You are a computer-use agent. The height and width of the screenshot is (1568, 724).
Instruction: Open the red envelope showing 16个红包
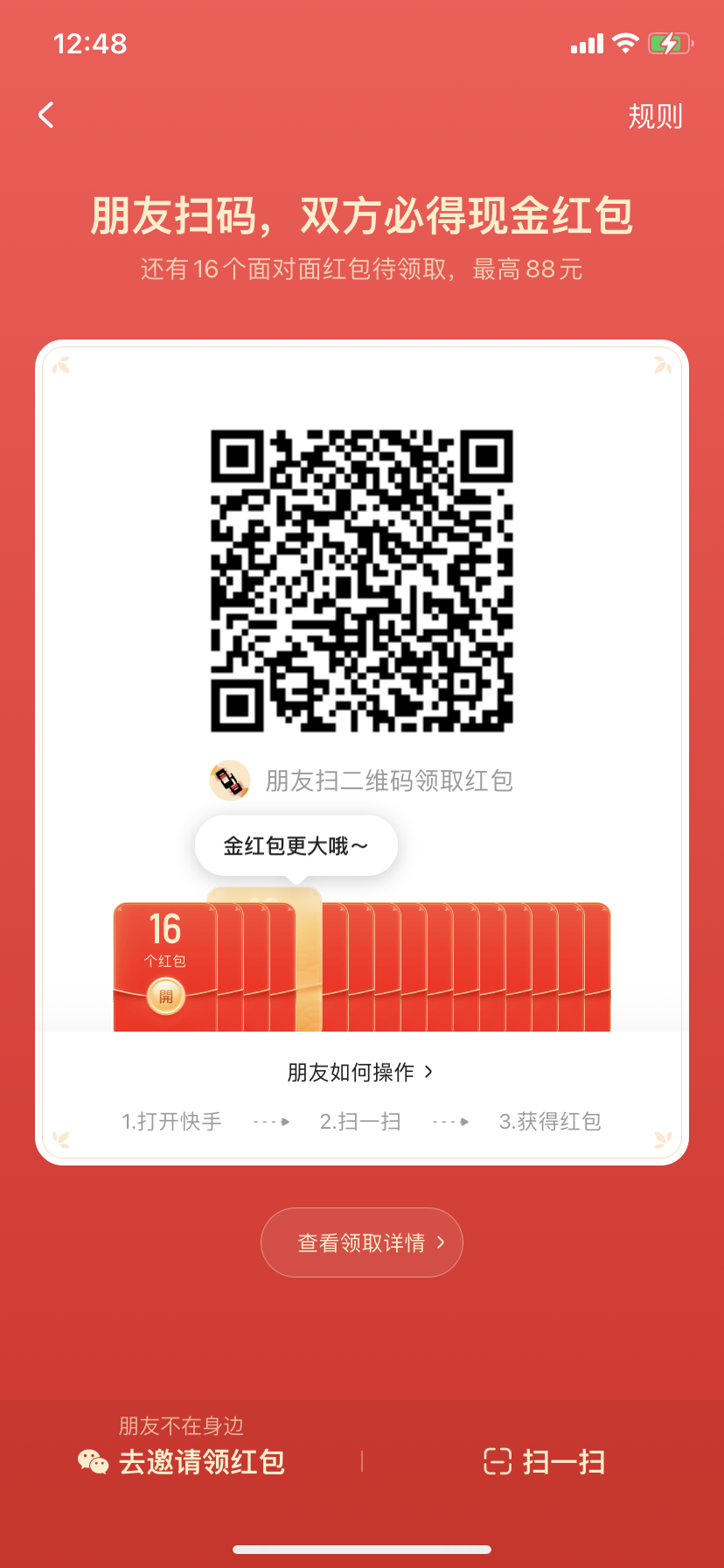(165, 995)
